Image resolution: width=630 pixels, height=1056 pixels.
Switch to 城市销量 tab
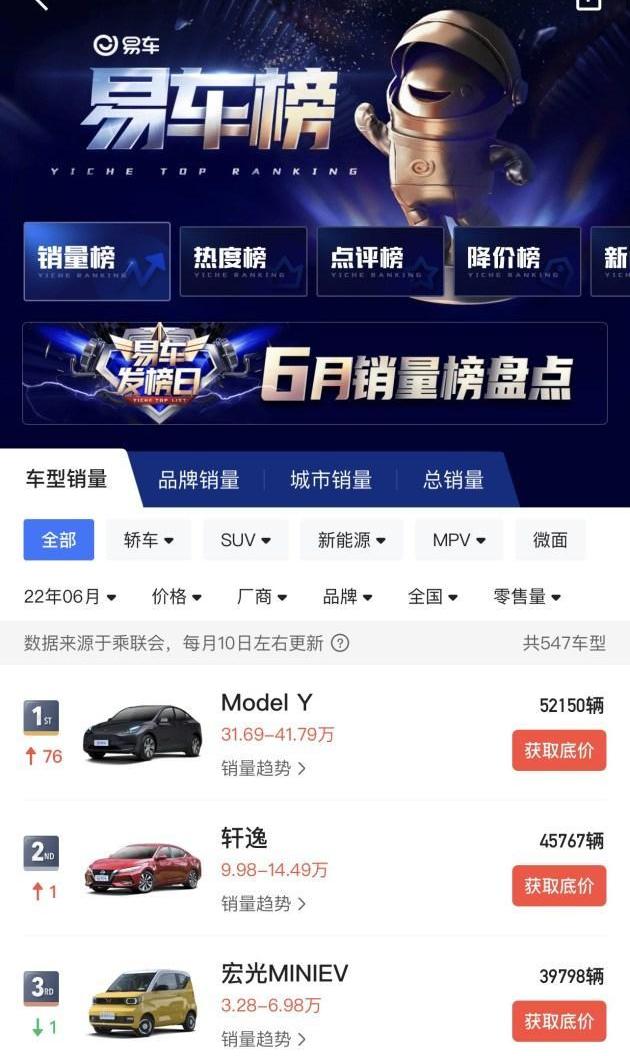(x=331, y=480)
